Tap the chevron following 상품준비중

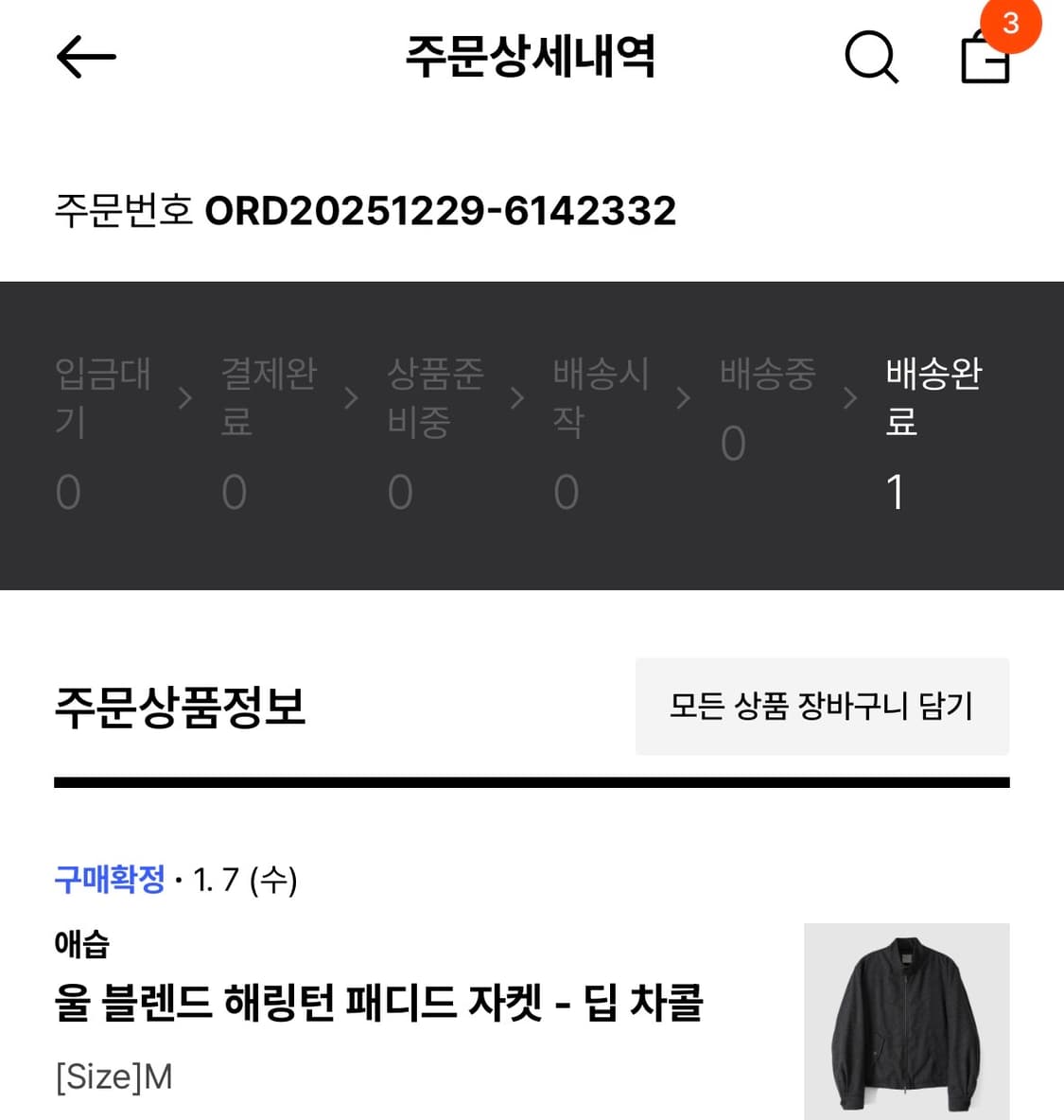[516, 400]
